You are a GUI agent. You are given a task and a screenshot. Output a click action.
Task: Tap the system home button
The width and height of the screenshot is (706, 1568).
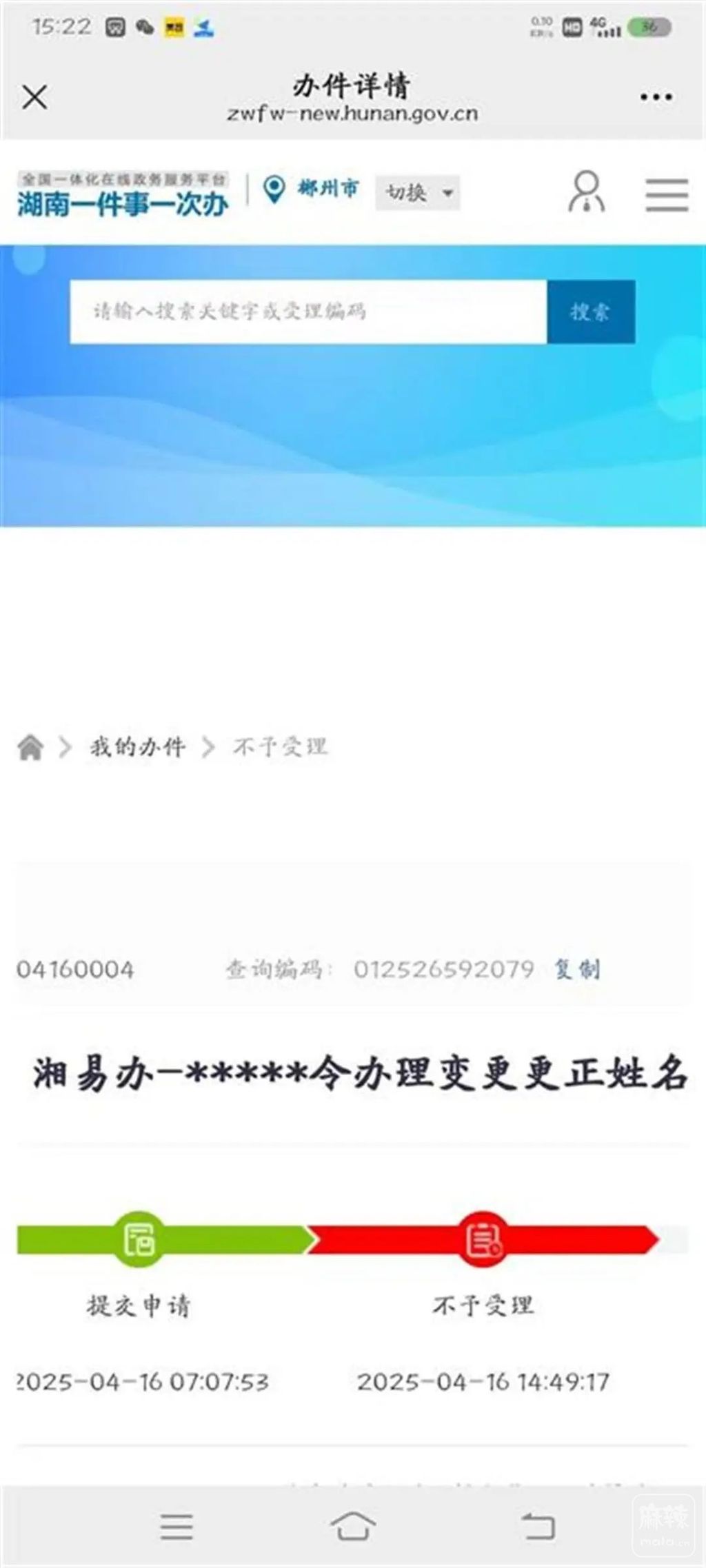353,1527
